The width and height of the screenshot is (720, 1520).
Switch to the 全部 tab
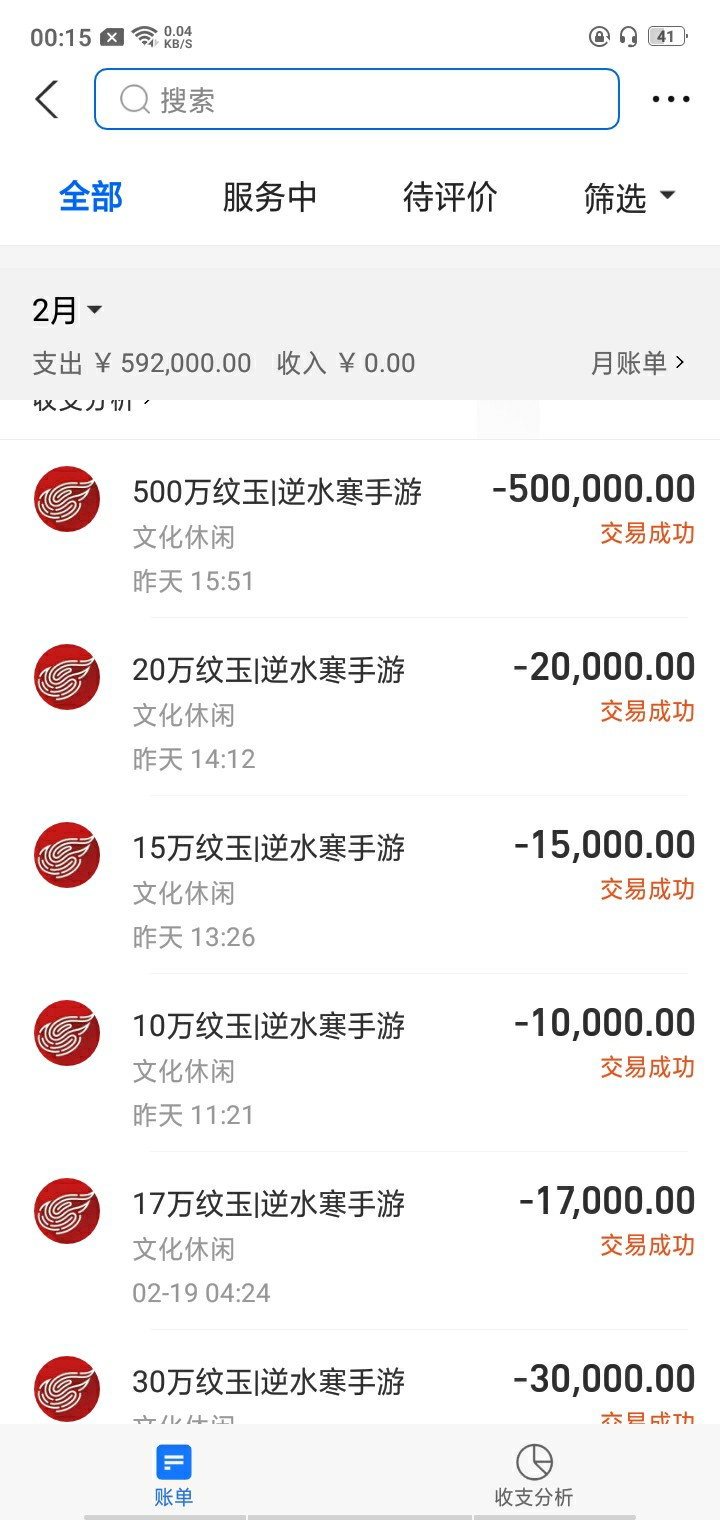point(90,197)
